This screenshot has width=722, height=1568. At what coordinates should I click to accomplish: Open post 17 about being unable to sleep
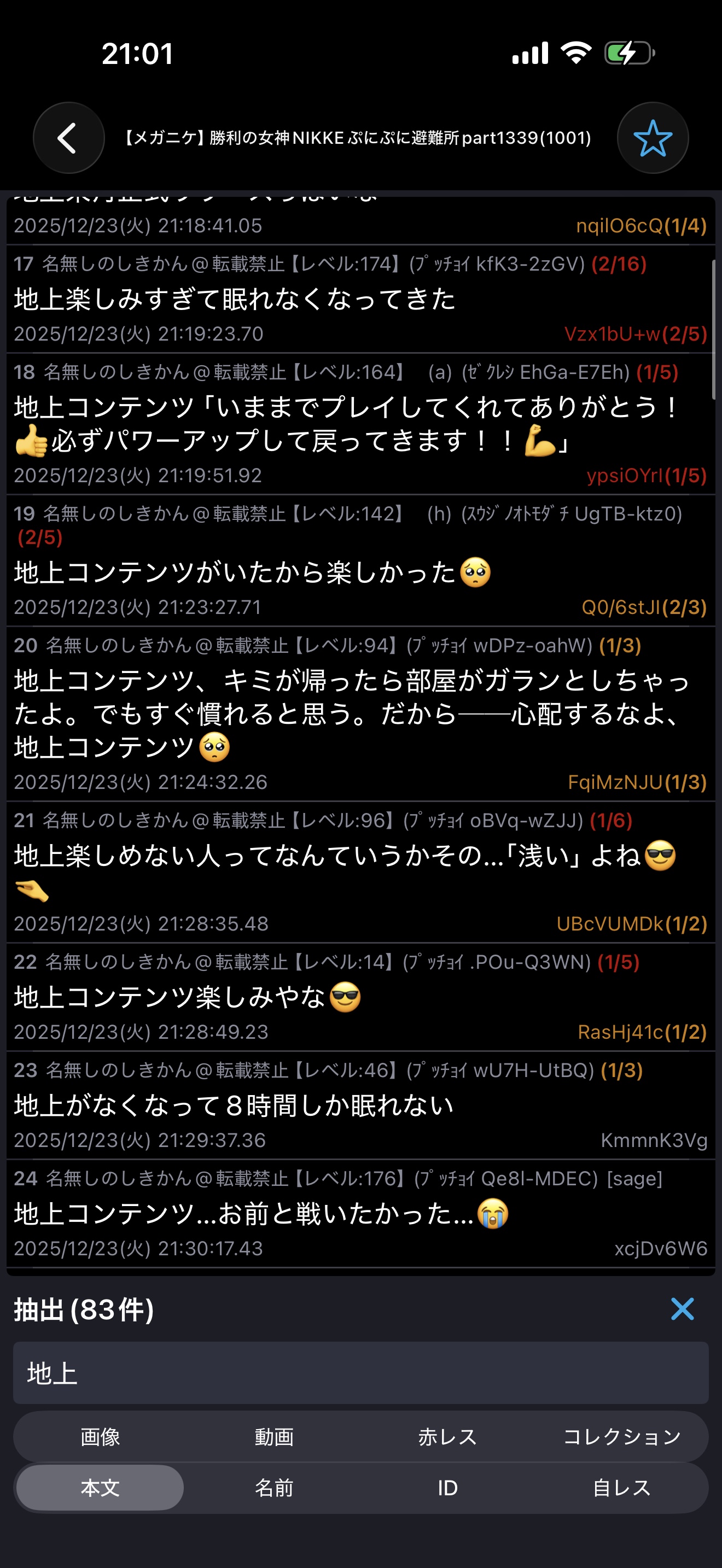(x=234, y=300)
